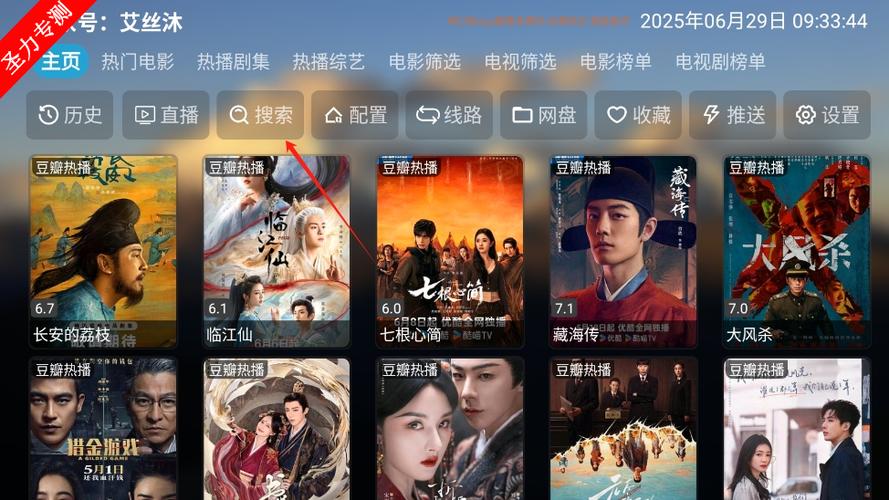
Task: Go to the 电视筛选 tab
Action: pyautogui.click(x=520, y=62)
